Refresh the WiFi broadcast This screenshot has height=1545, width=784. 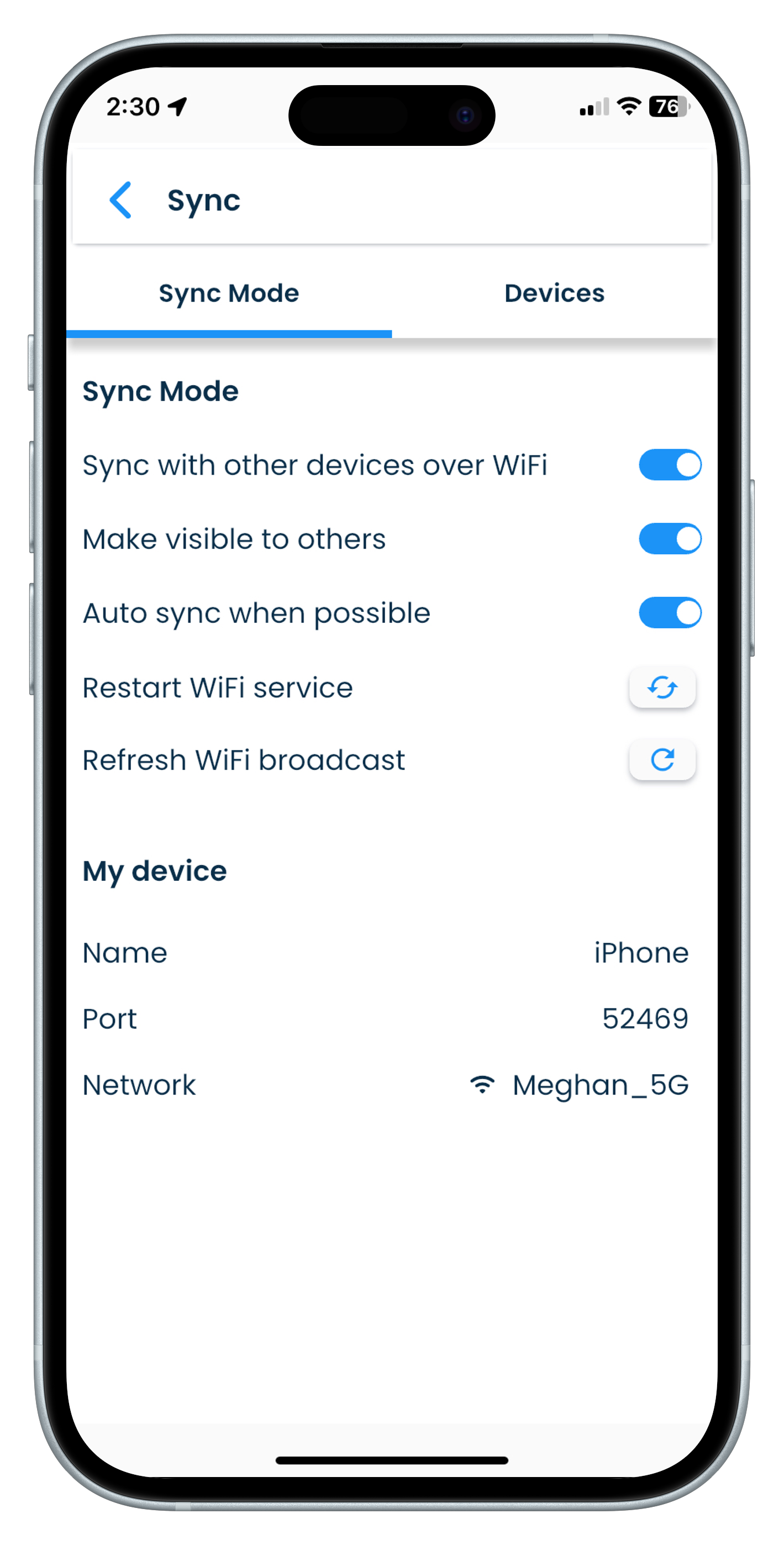click(x=662, y=760)
